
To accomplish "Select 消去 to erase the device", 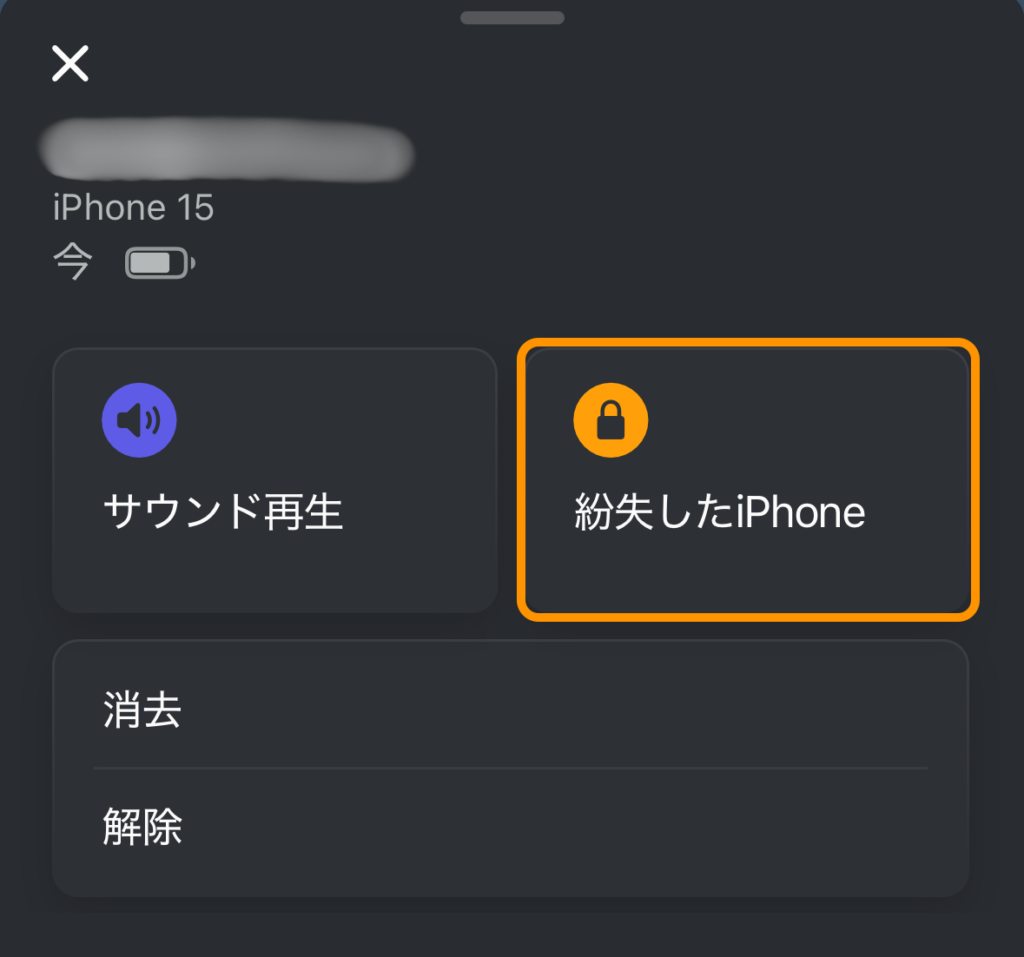I will (x=510, y=711).
